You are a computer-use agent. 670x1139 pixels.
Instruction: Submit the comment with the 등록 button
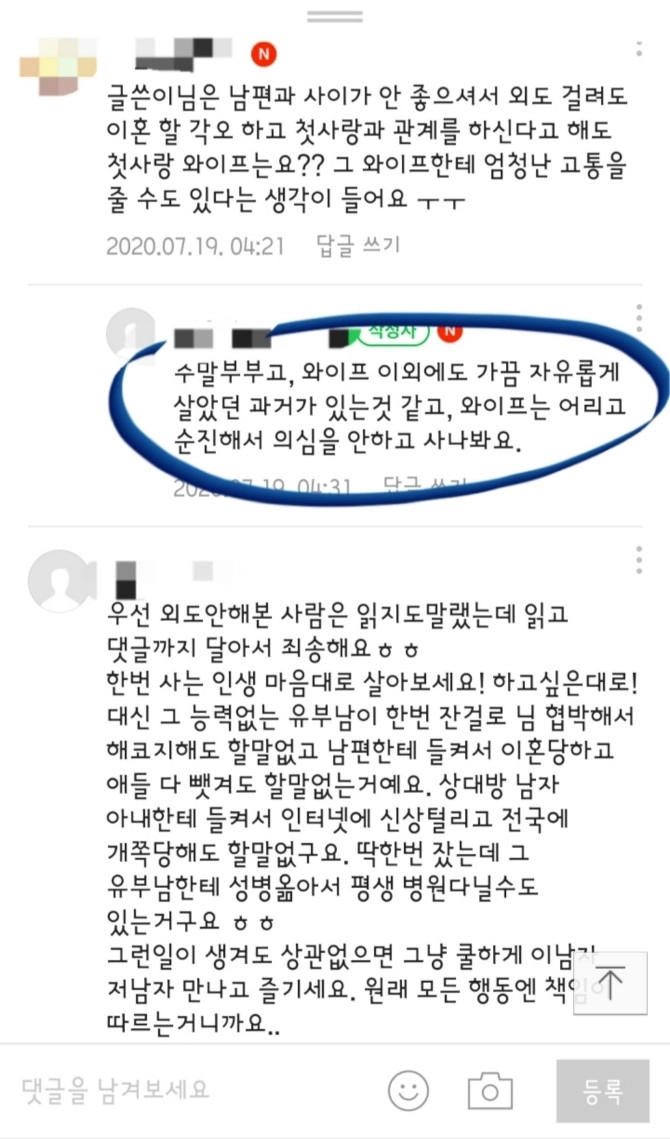coord(603,1089)
